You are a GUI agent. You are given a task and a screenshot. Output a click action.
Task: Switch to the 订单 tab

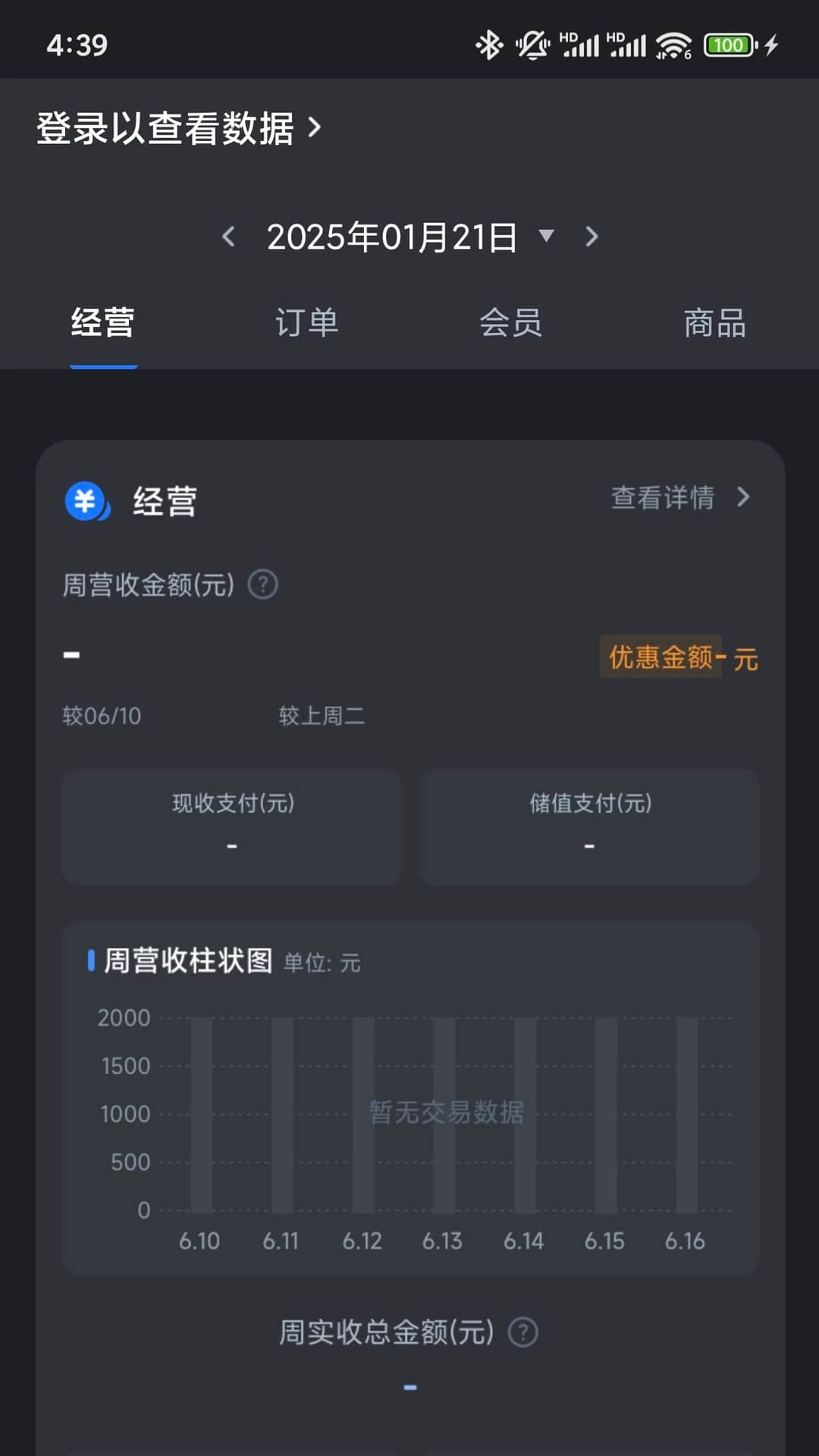(307, 323)
